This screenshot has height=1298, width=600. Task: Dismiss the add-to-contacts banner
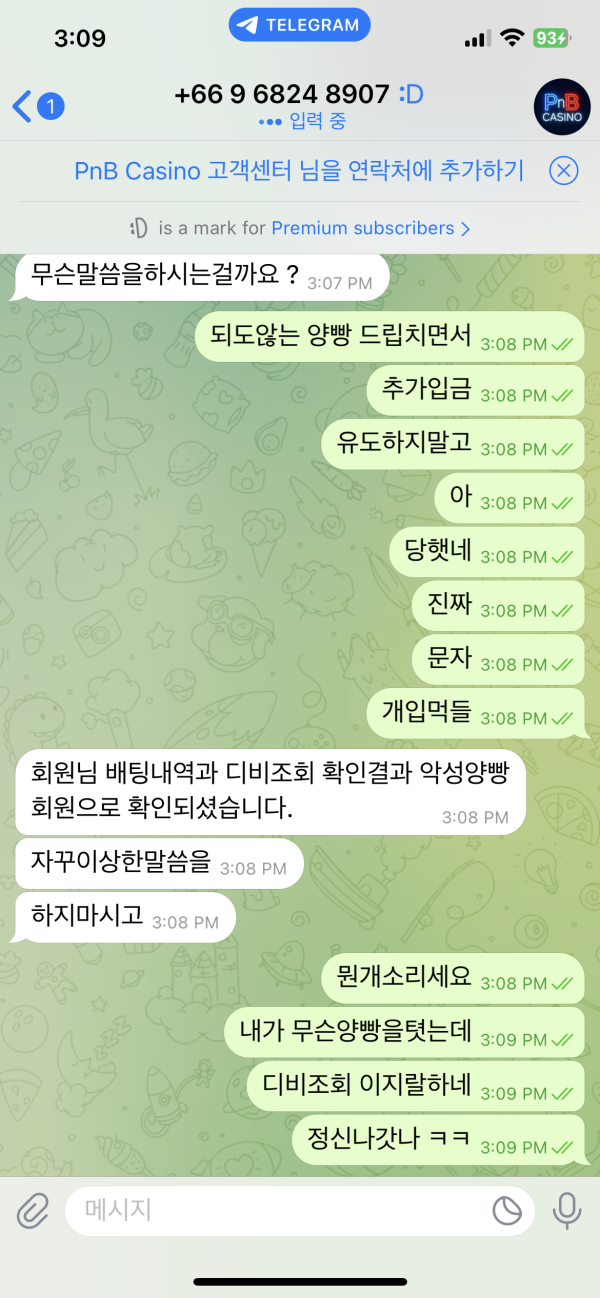pyautogui.click(x=564, y=171)
